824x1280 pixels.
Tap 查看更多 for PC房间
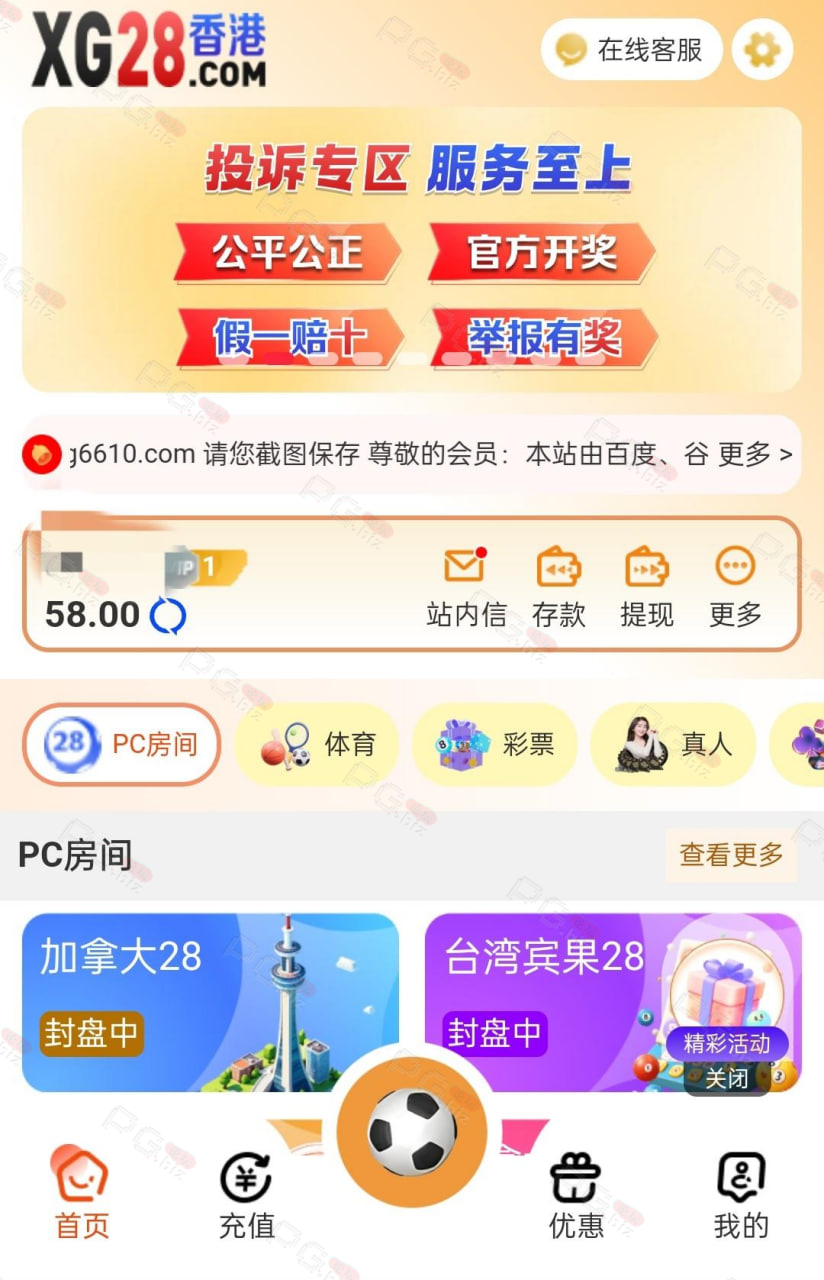731,855
